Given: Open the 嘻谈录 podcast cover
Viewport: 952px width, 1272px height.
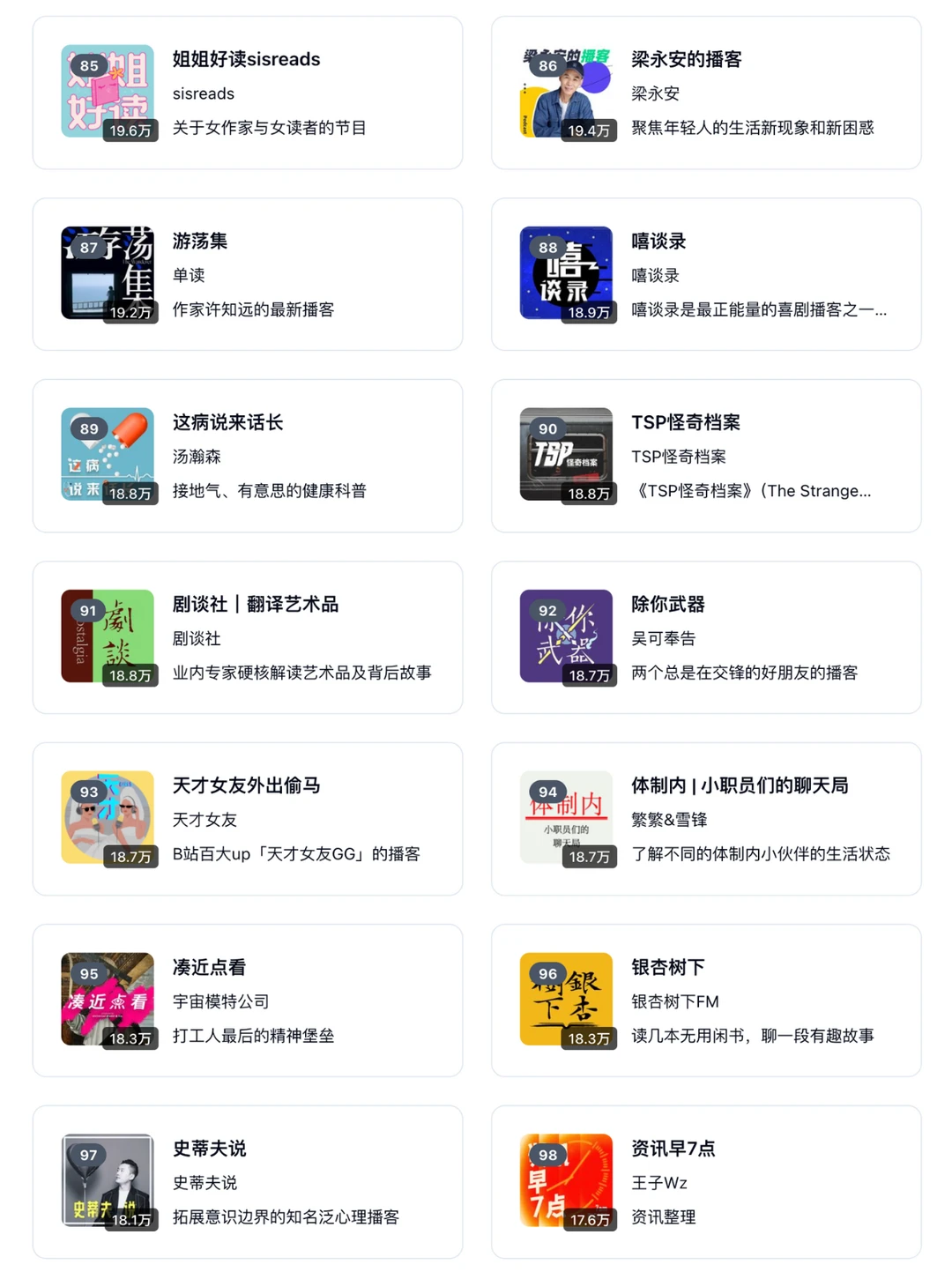Looking at the screenshot, I should click(x=565, y=273).
